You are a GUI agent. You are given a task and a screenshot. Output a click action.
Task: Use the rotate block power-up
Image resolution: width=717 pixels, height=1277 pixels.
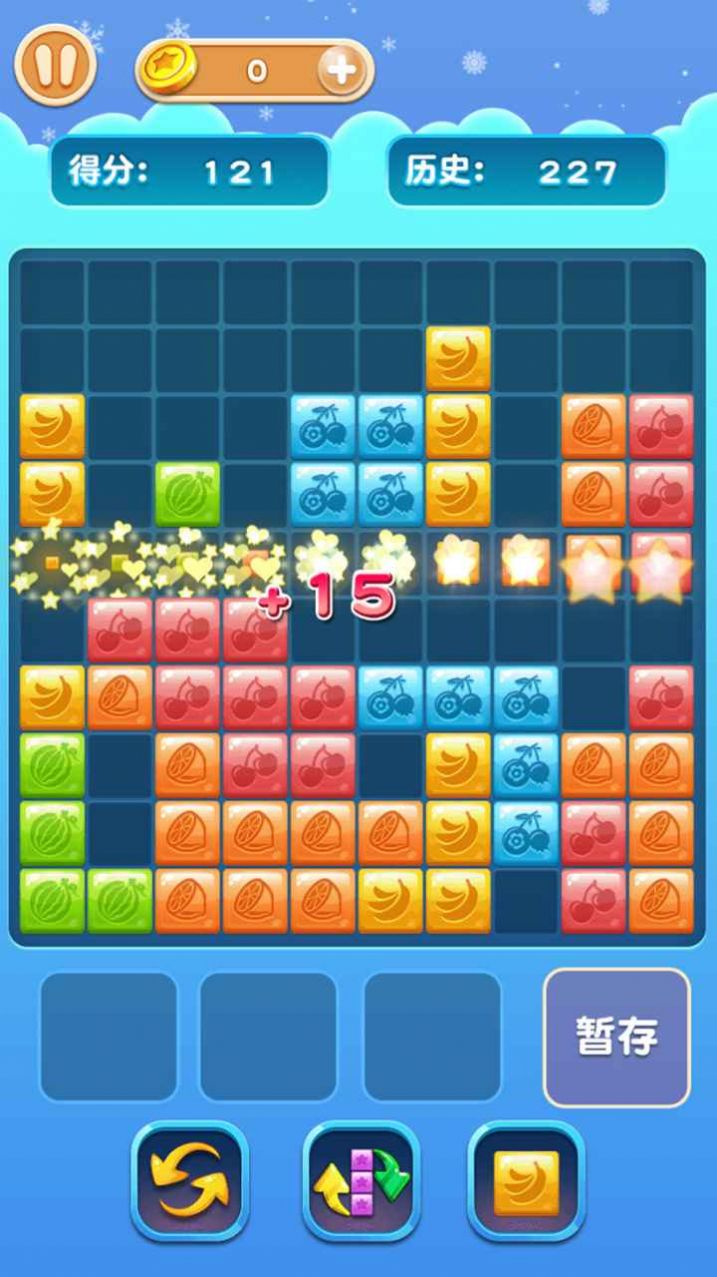pyautogui.click(x=361, y=1181)
